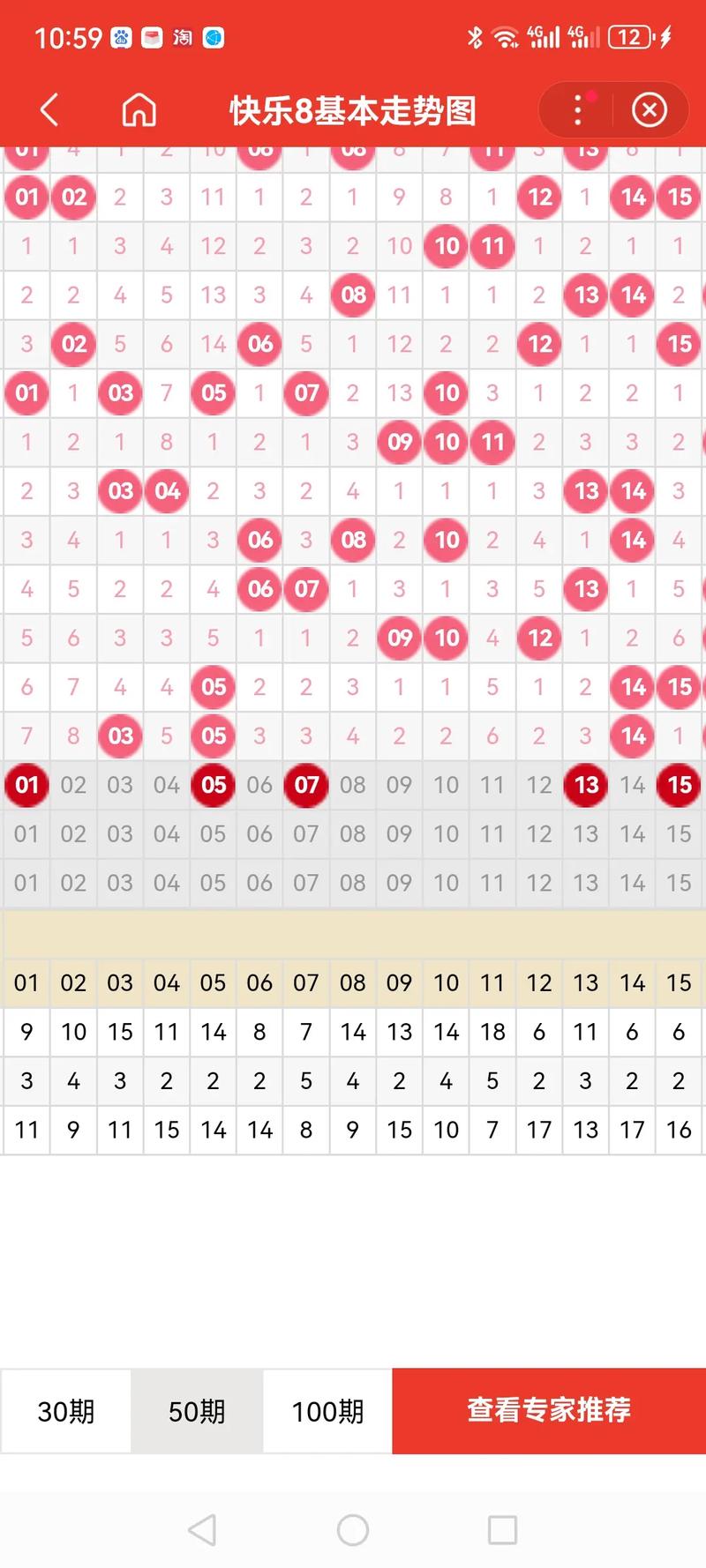The image size is (706, 1568).
Task: Unselect the dark red 05 pick
Action: (214, 785)
